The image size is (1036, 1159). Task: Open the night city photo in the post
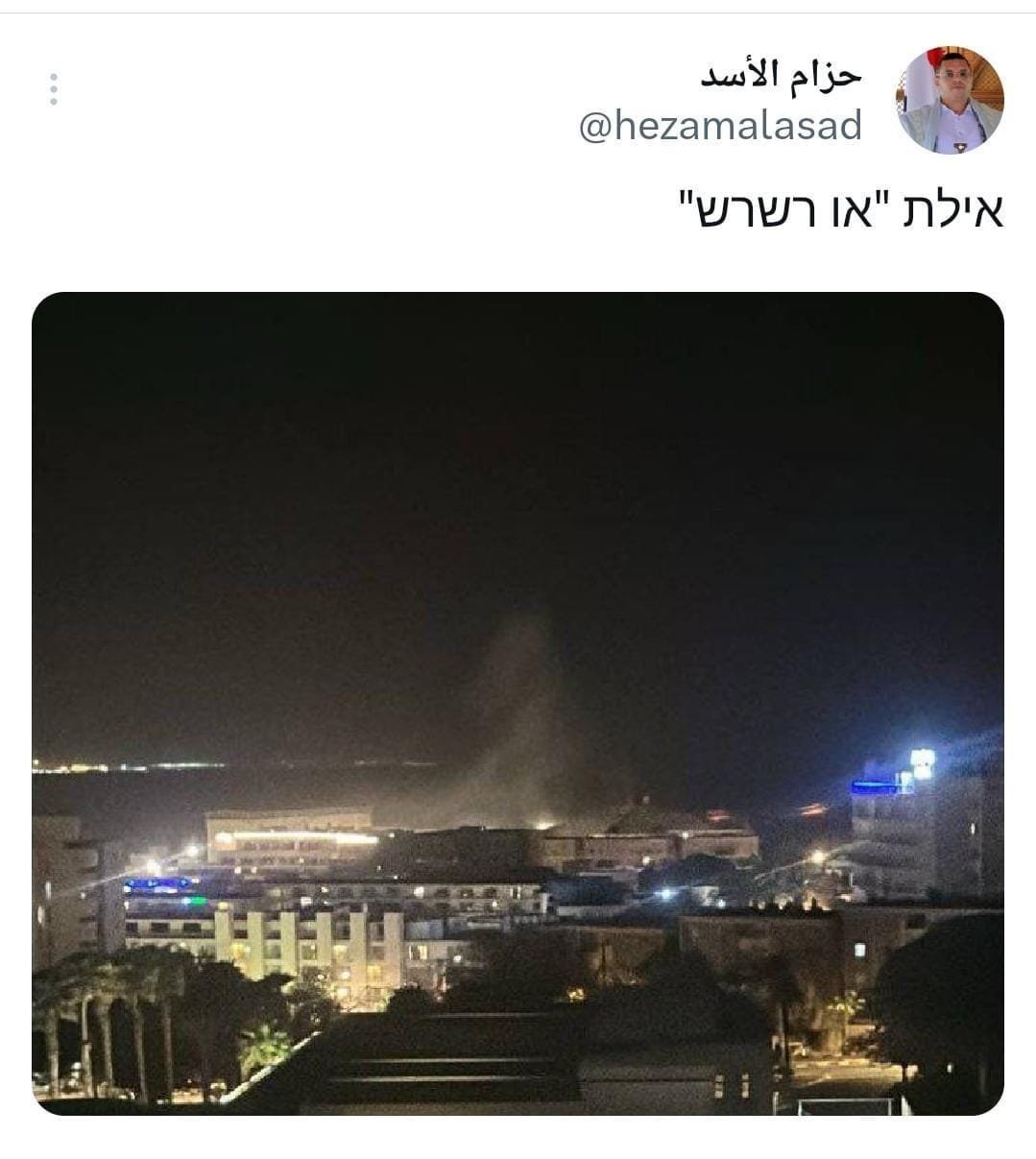coord(518,702)
